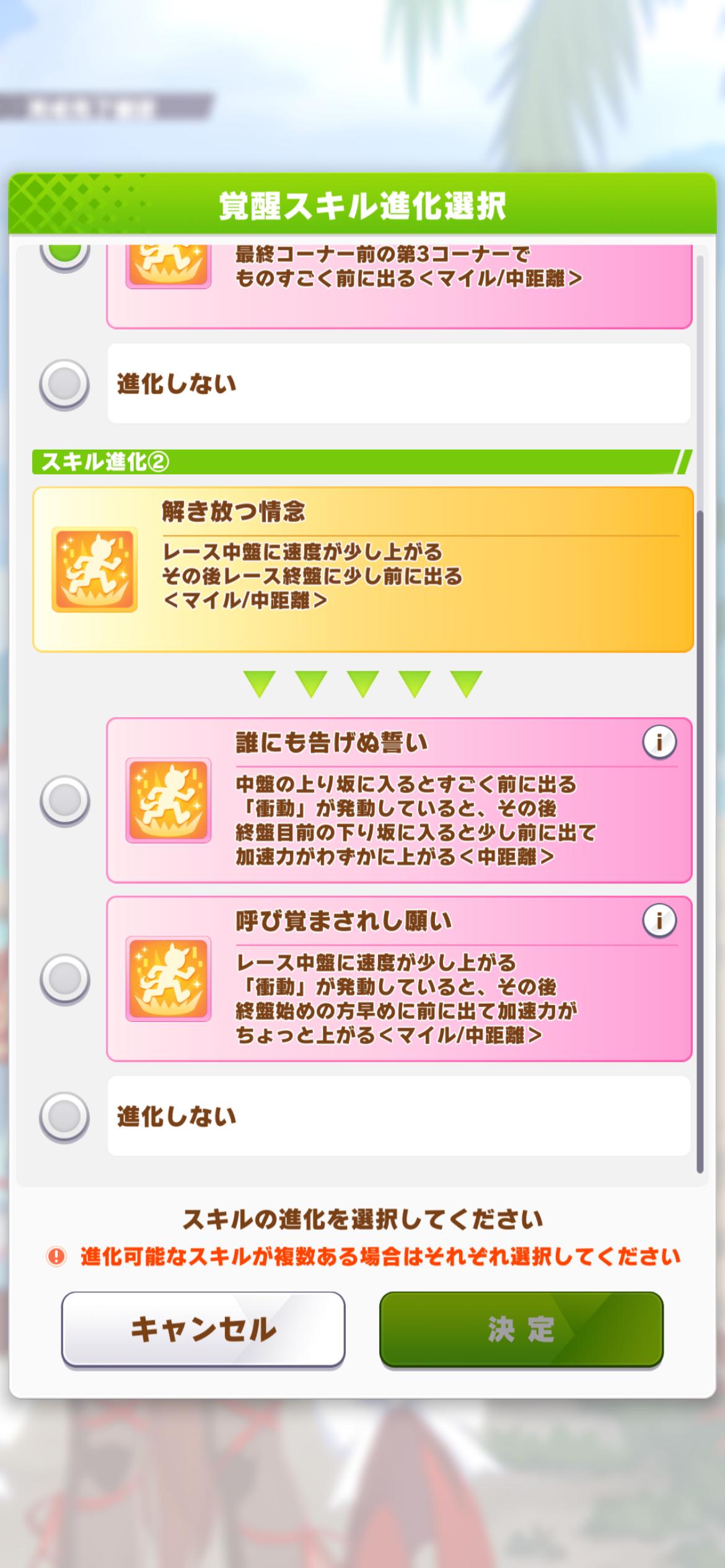
Task: Open info for 誰にも告げぬ誓い
Action: coord(659,741)
